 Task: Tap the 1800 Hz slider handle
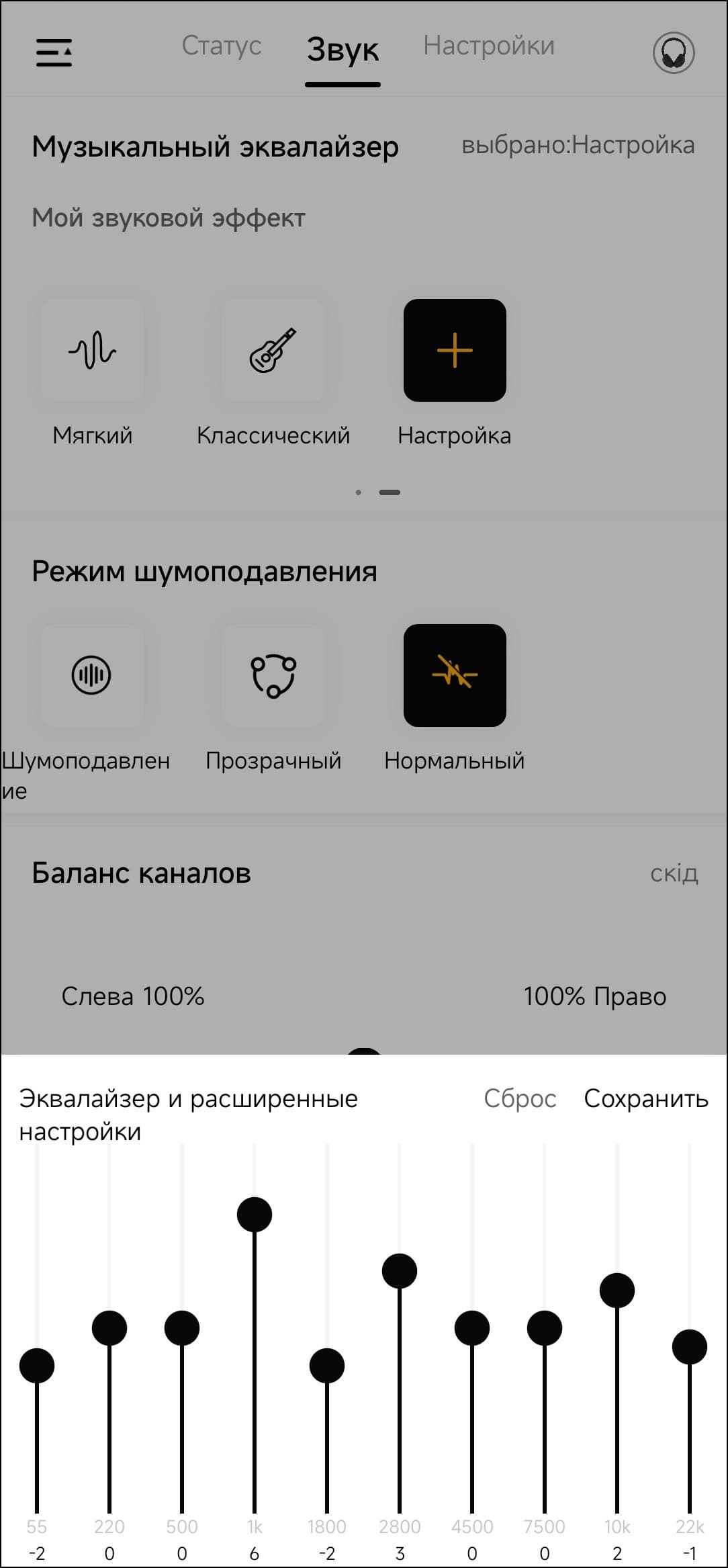pyautogui.click(x=327, y=1365)
